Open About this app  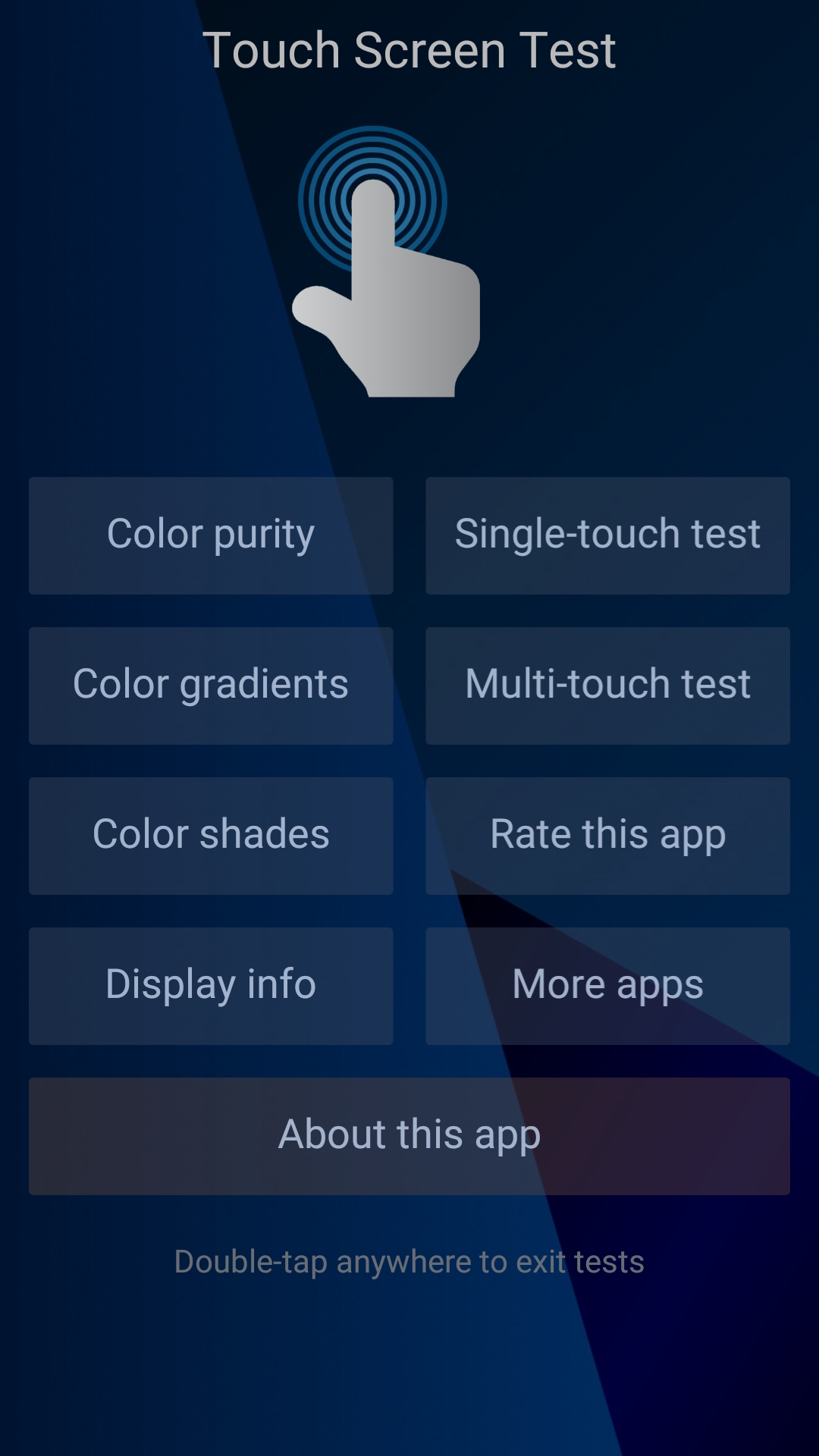tap(409, 1135)
